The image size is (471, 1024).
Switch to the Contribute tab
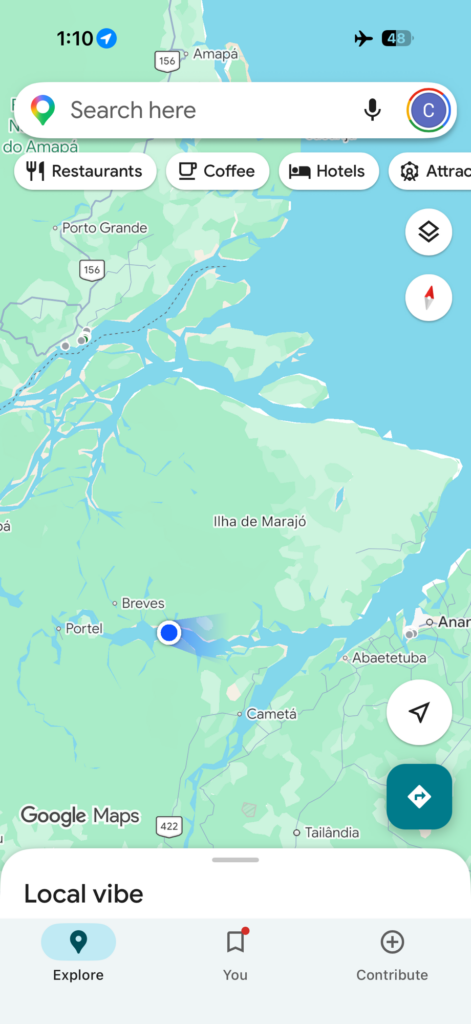point(392,955)
